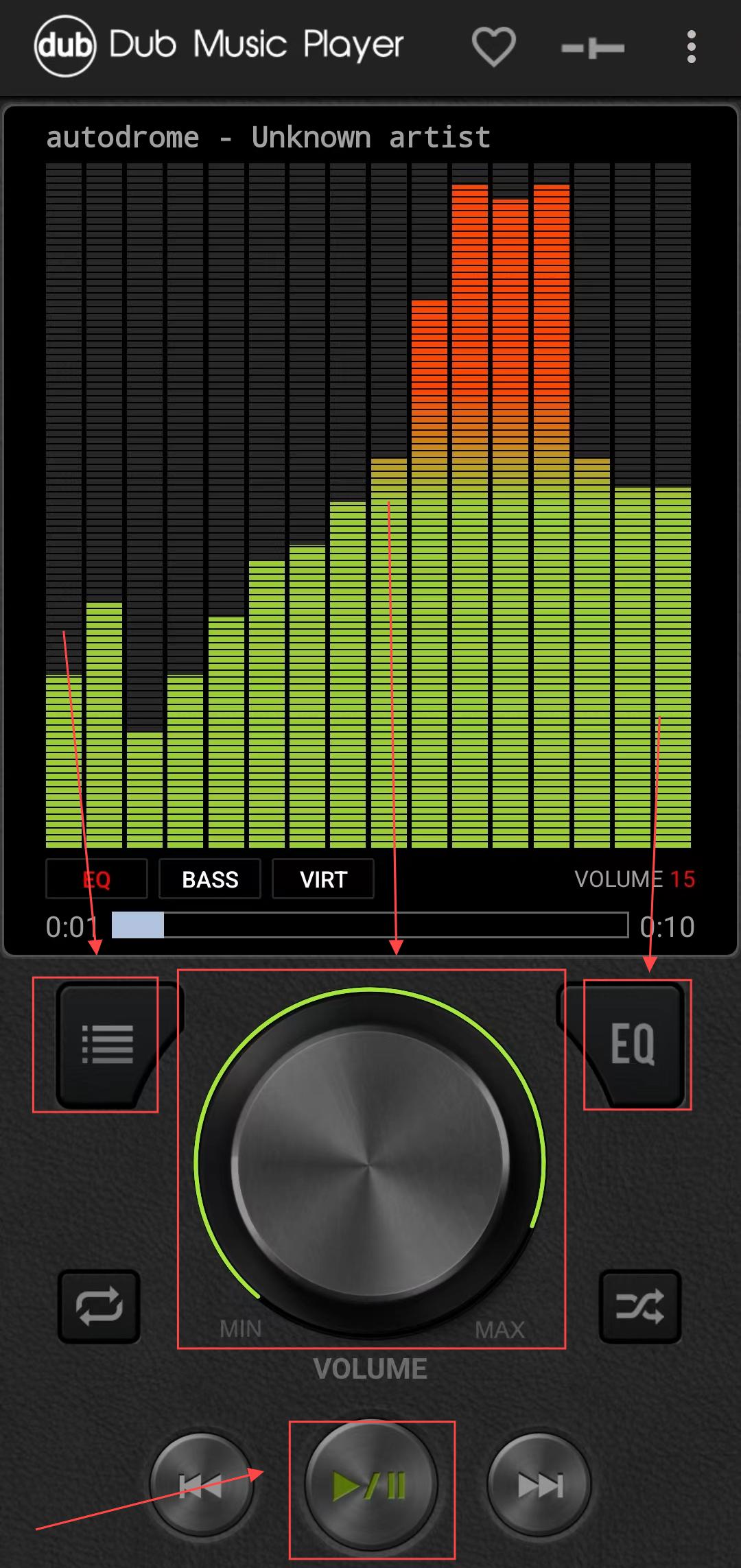Toggle the BASS boost button
The image size is (741, 1568).
coord(210,879)
